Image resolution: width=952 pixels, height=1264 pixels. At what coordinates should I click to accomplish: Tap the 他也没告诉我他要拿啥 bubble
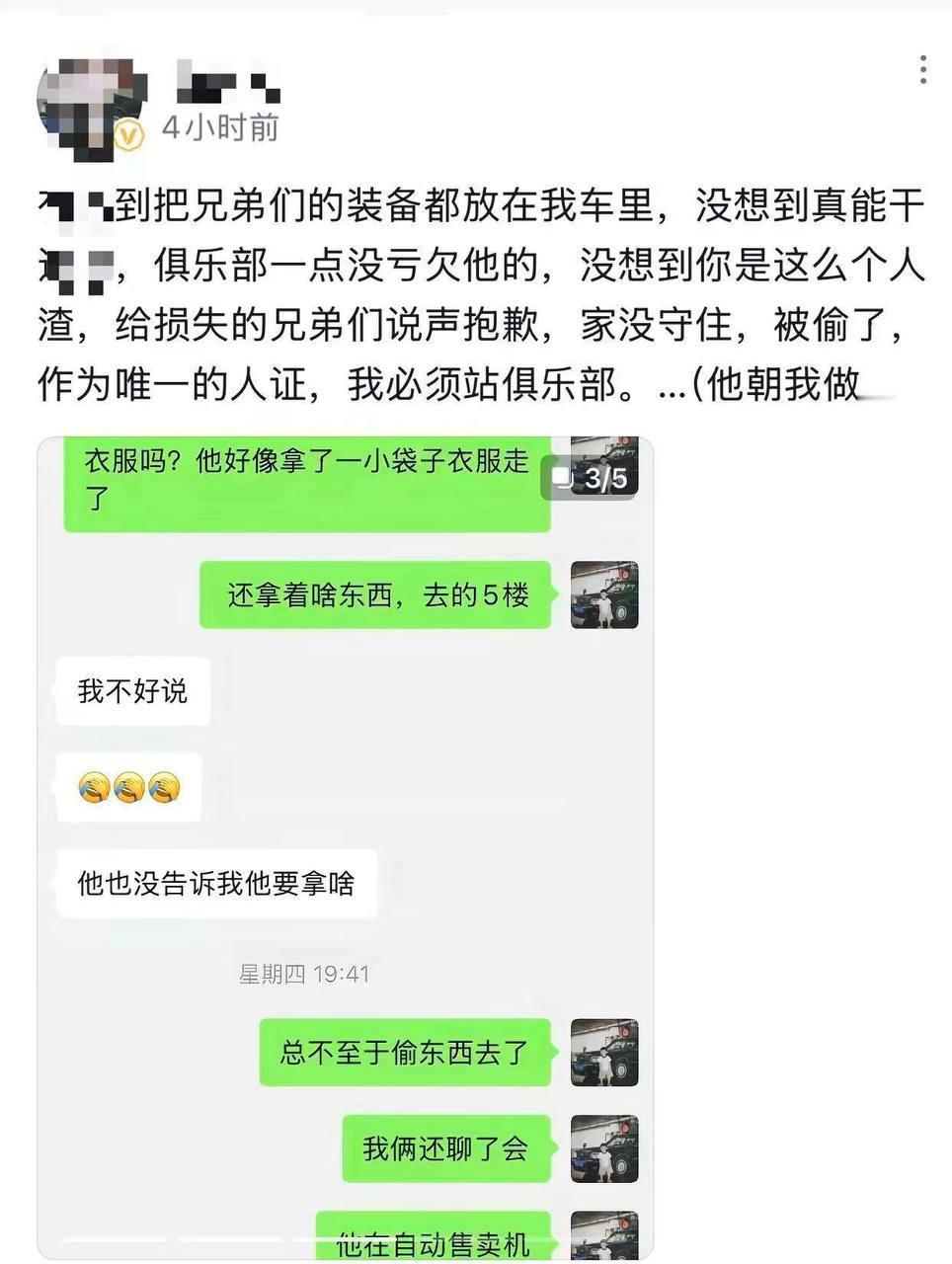click(x=217, y=885)
